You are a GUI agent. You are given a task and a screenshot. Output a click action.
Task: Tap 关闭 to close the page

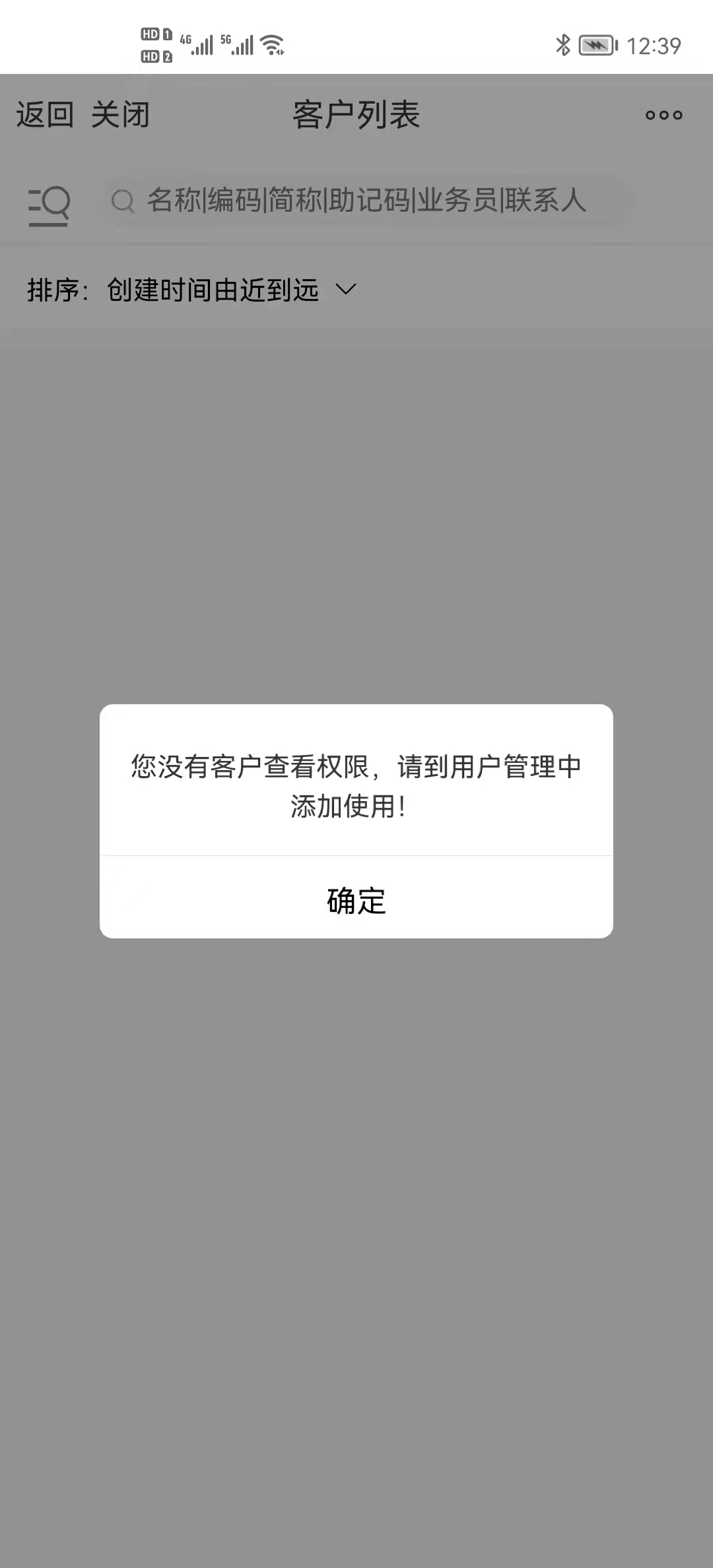click(120, 115)
